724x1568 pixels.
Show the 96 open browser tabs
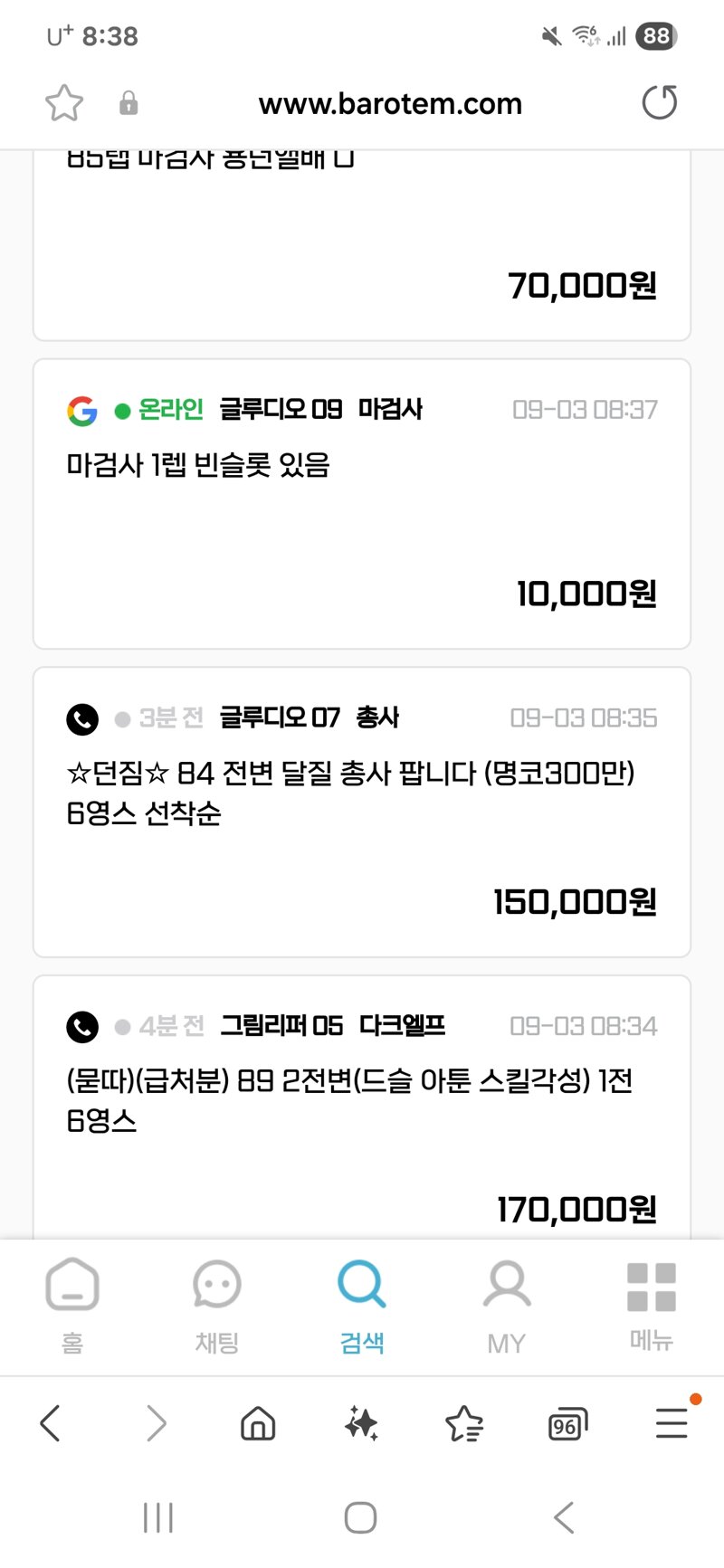pos(567,1424)
